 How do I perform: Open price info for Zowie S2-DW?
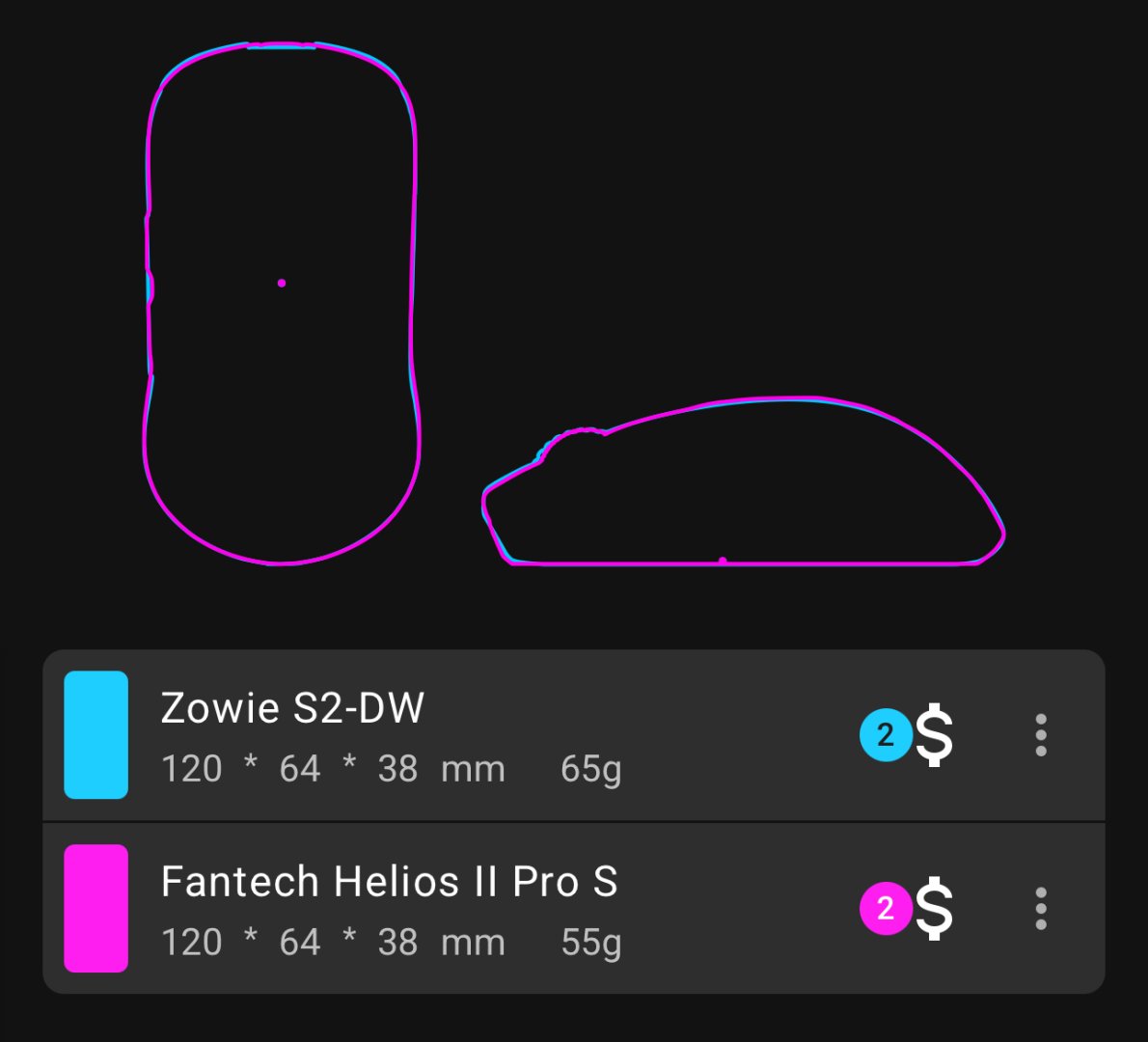coord(908,735)
